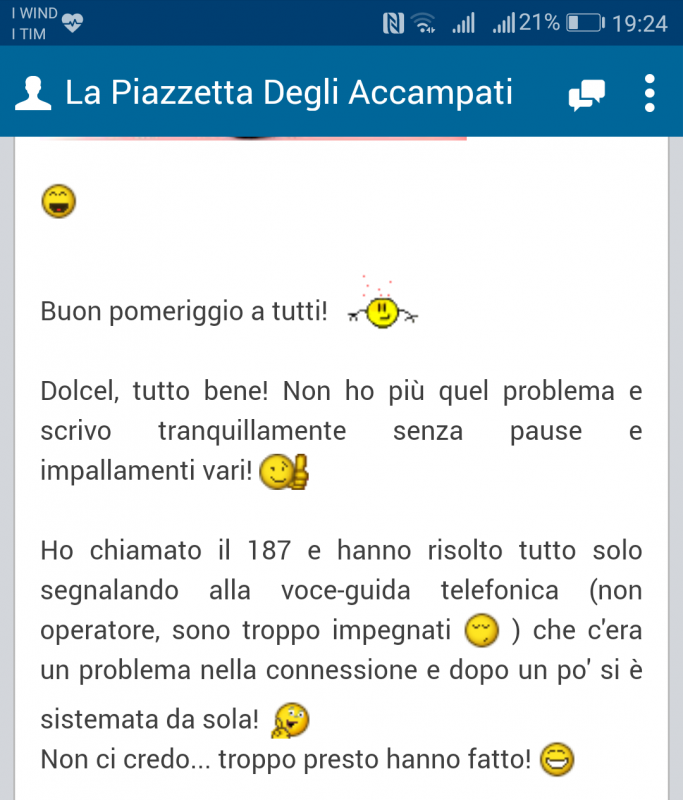Open the profile icon in app bar
This screenshot has width=683, height=800.
(x=34, y=93)
